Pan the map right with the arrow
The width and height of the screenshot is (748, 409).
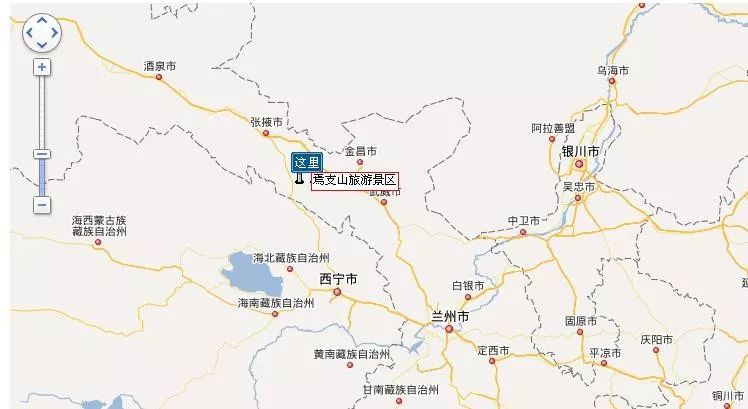[54, 33]
